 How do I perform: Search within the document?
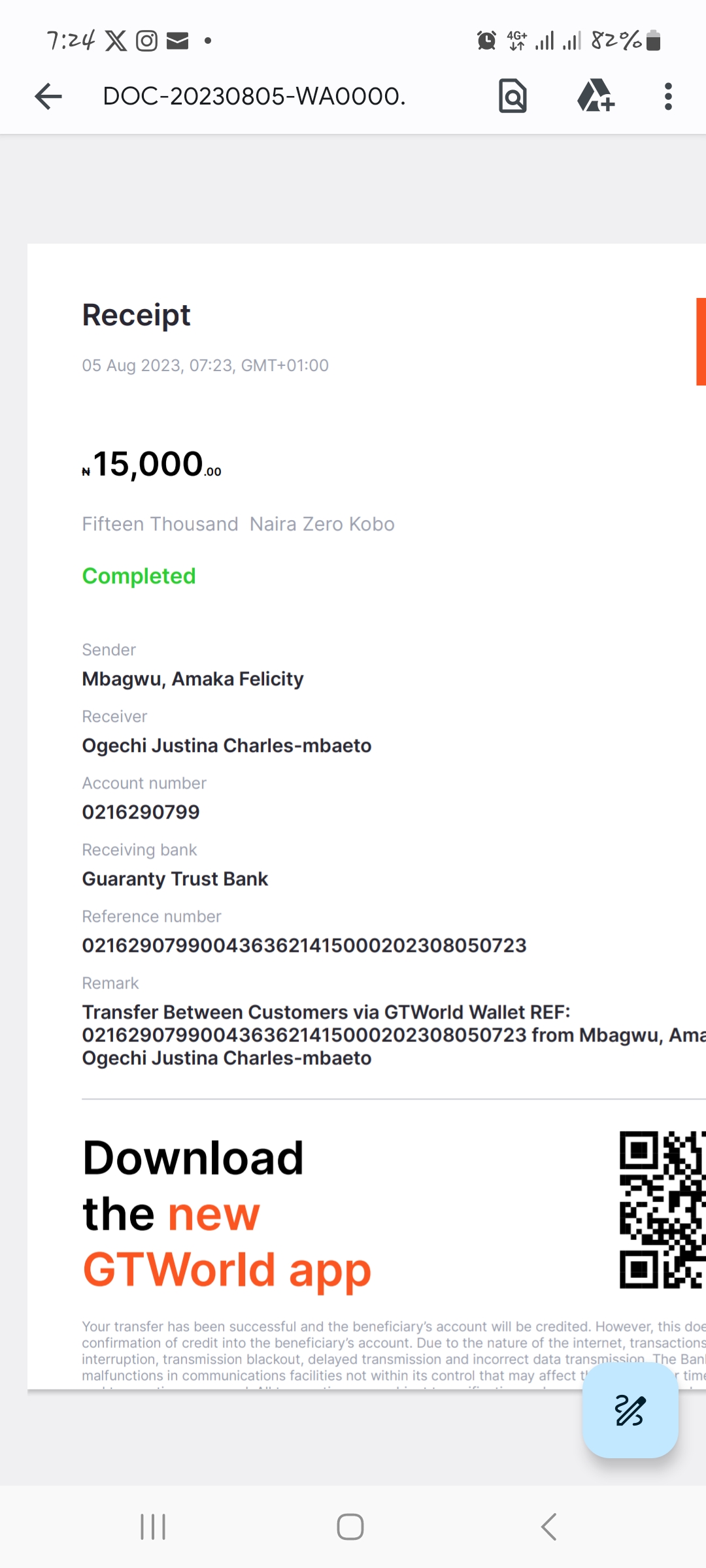click(513, 96)
